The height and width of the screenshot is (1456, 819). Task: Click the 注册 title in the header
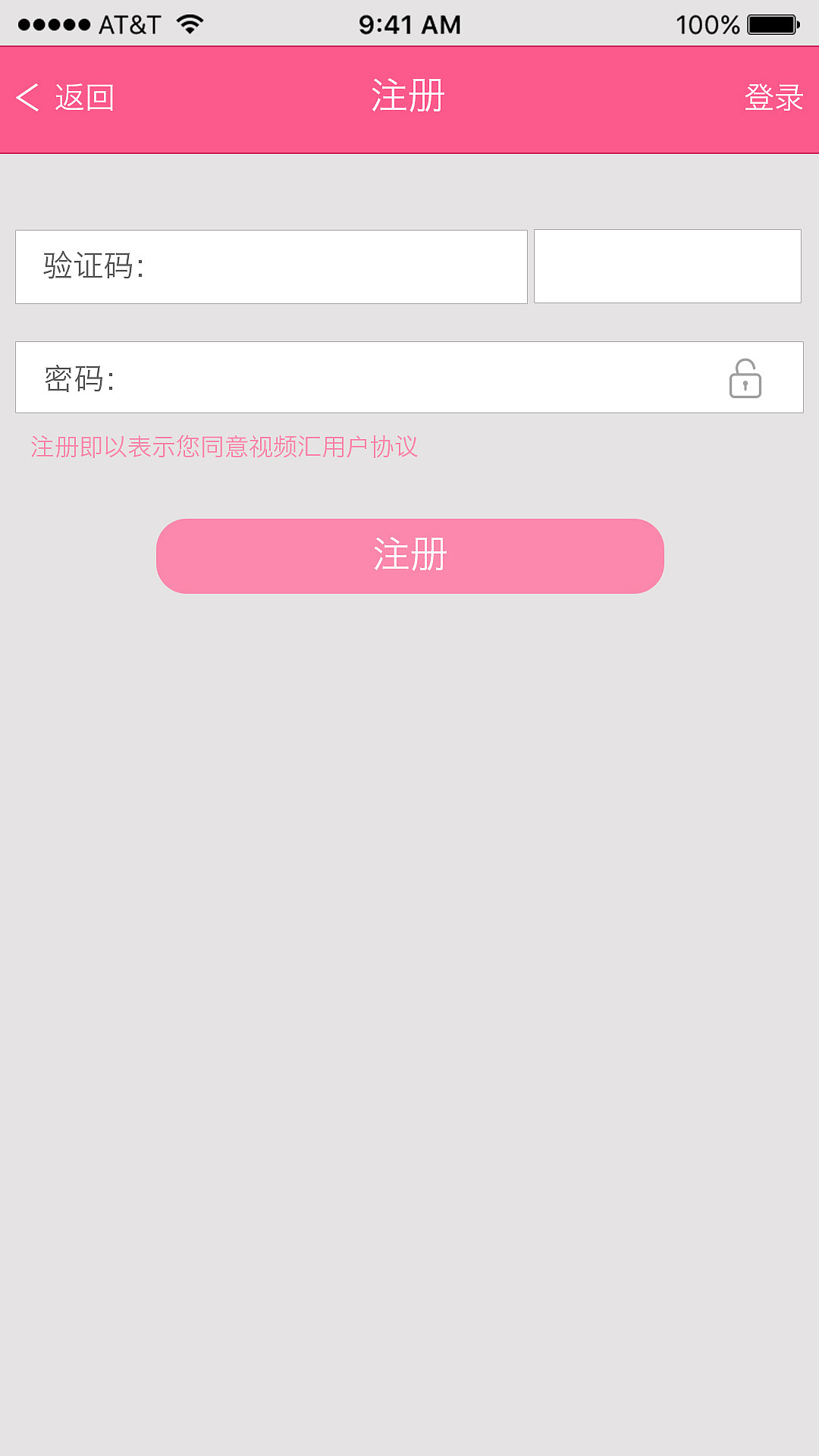[x=408, y=95]
